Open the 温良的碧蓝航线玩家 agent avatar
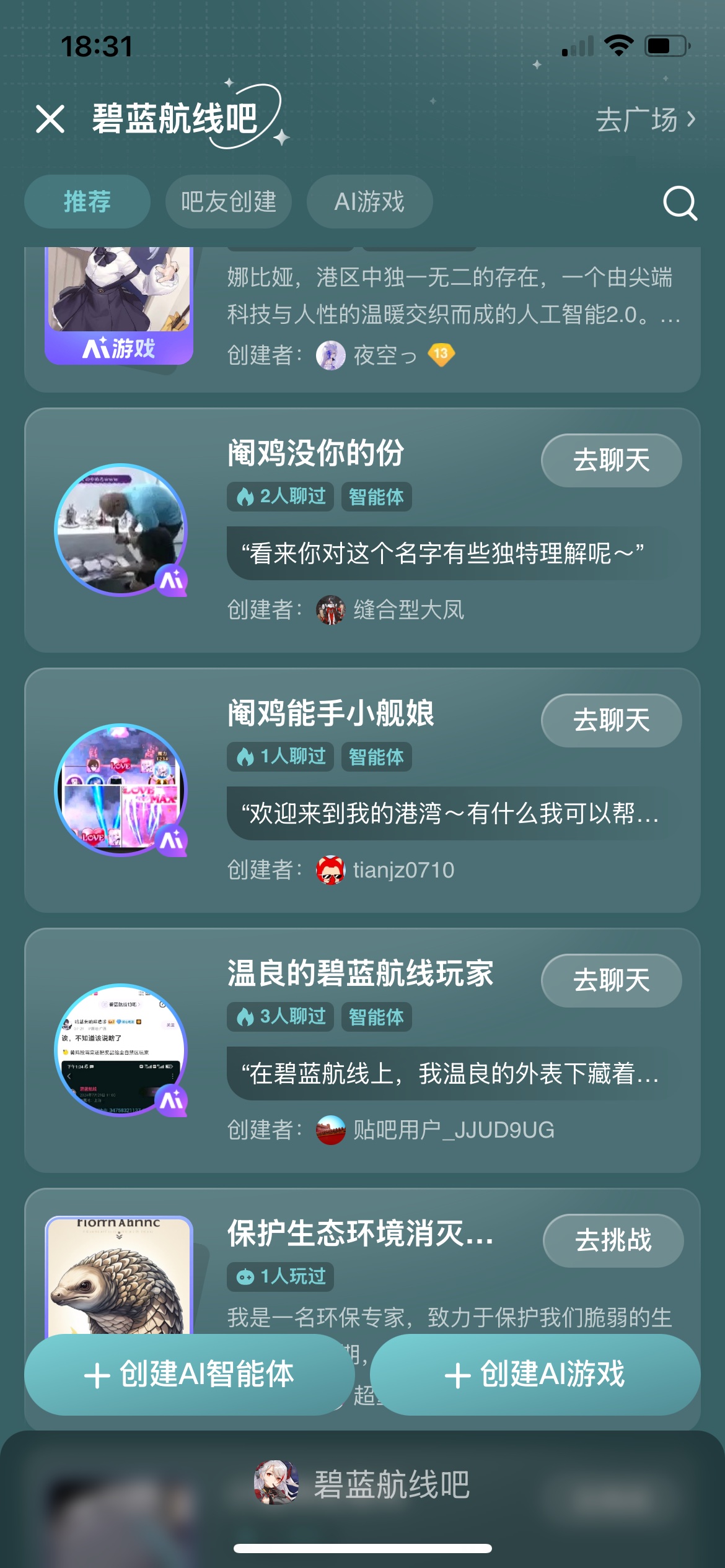 pos(121,1050)
